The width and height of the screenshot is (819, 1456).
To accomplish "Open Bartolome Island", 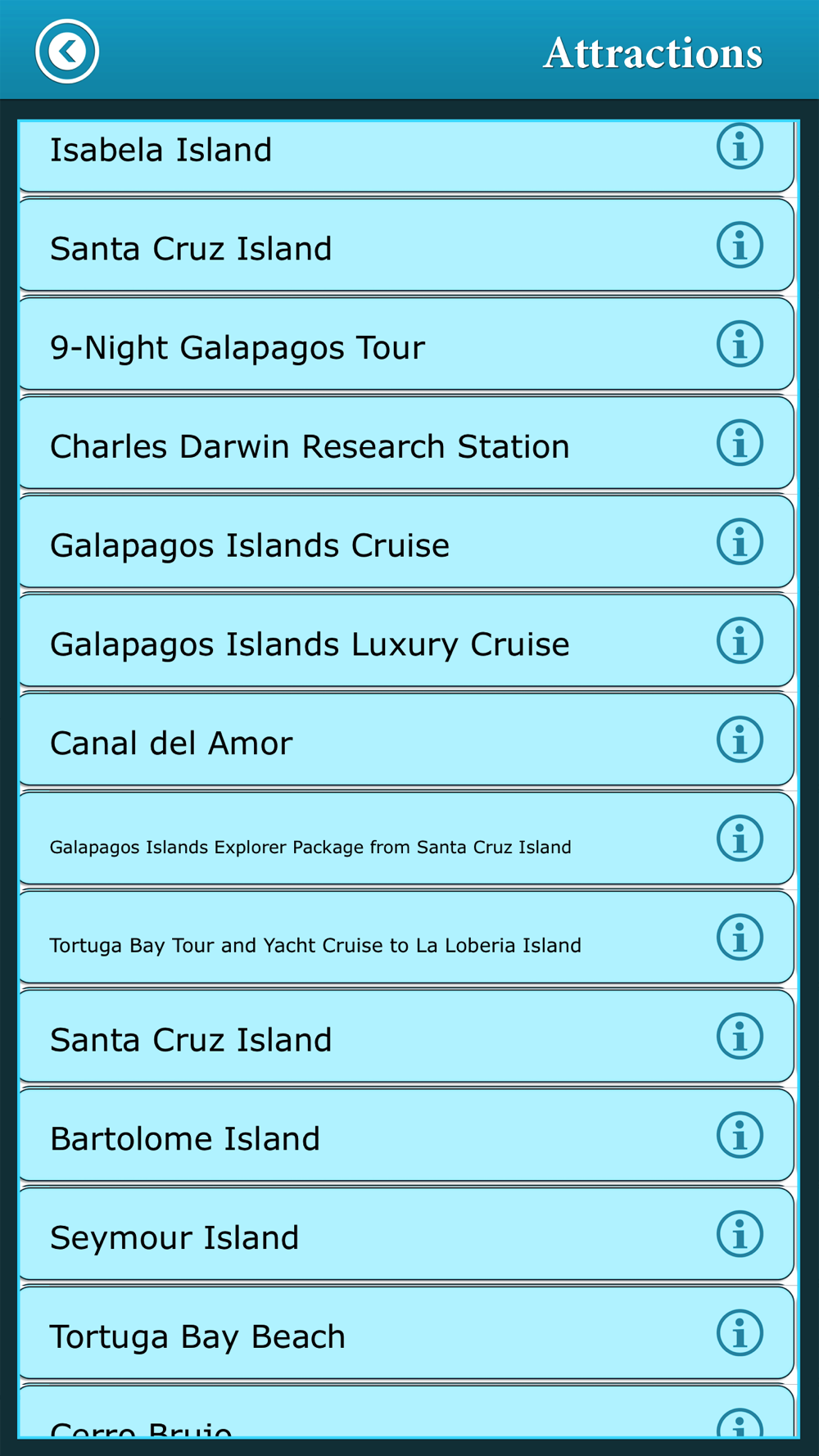I will tap(406, 1135).
